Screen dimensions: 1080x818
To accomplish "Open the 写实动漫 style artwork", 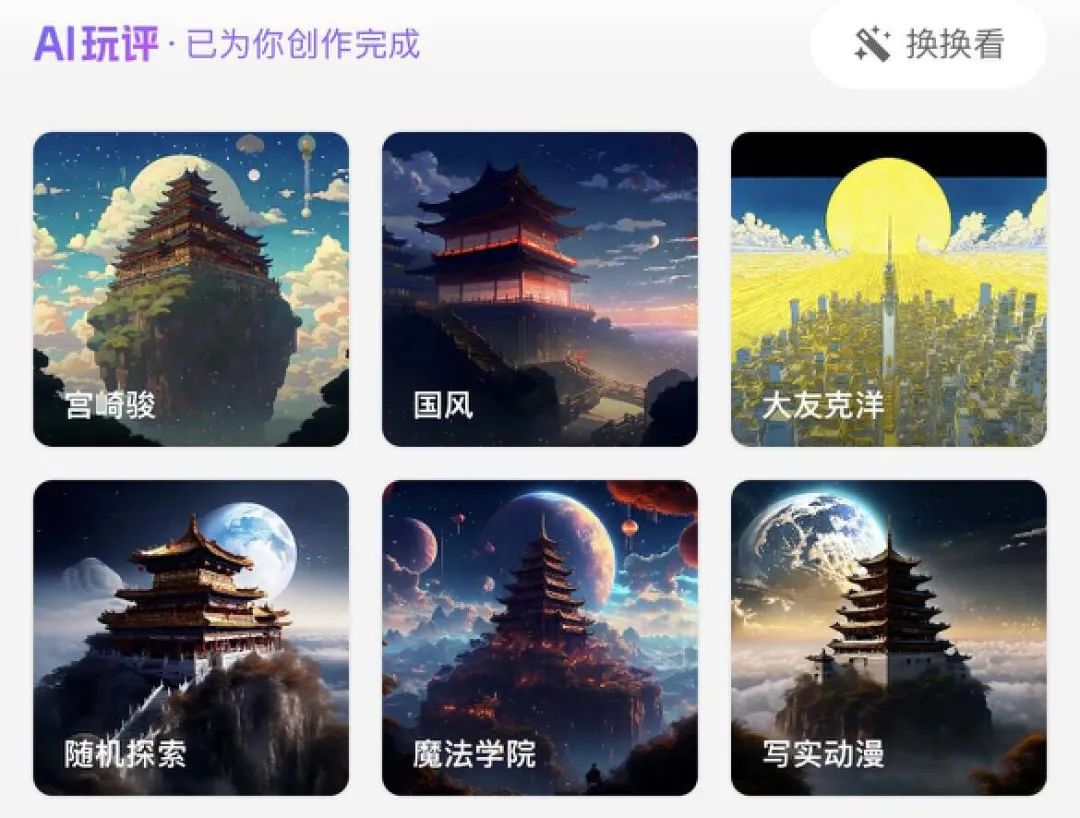I will tap(888, 637).
